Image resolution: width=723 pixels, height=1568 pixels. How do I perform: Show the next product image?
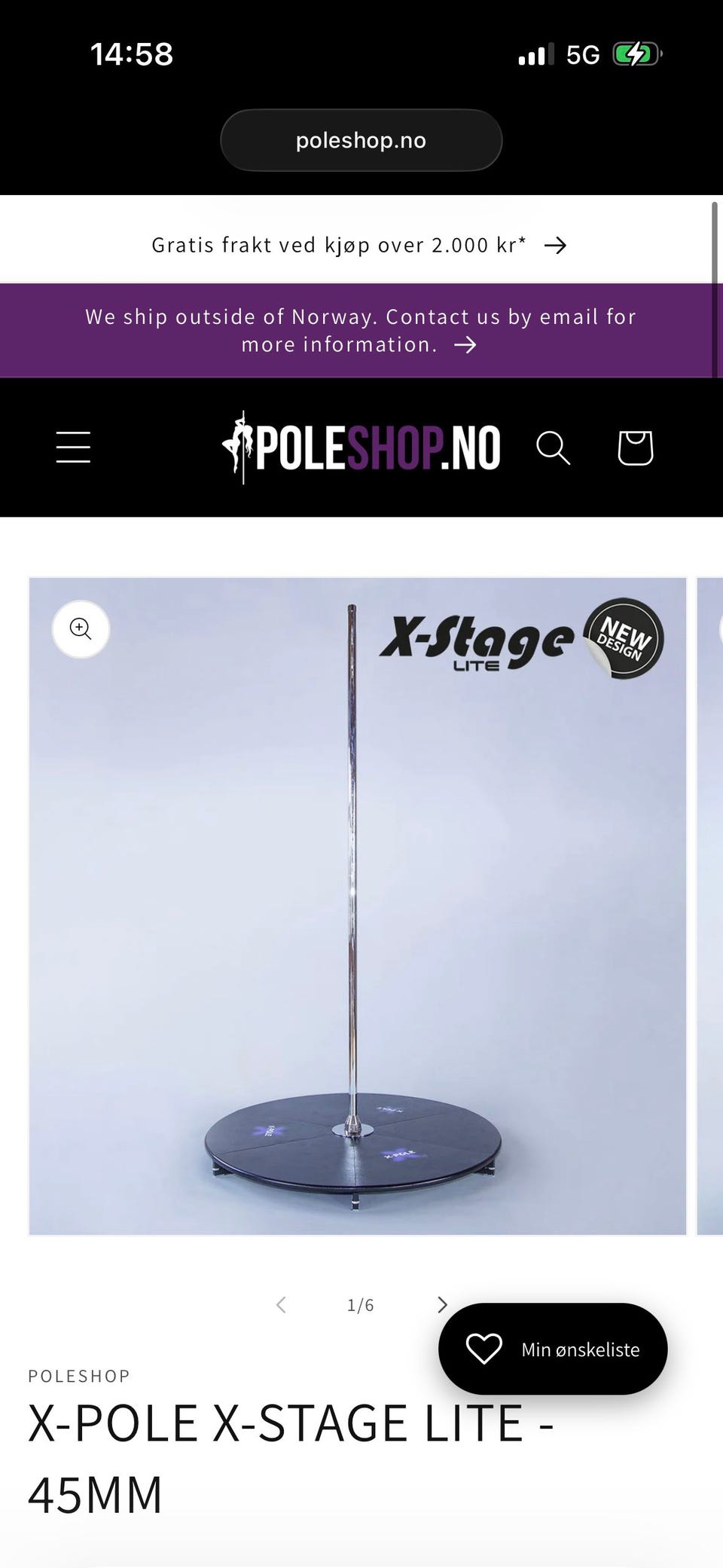(442, 1304)
